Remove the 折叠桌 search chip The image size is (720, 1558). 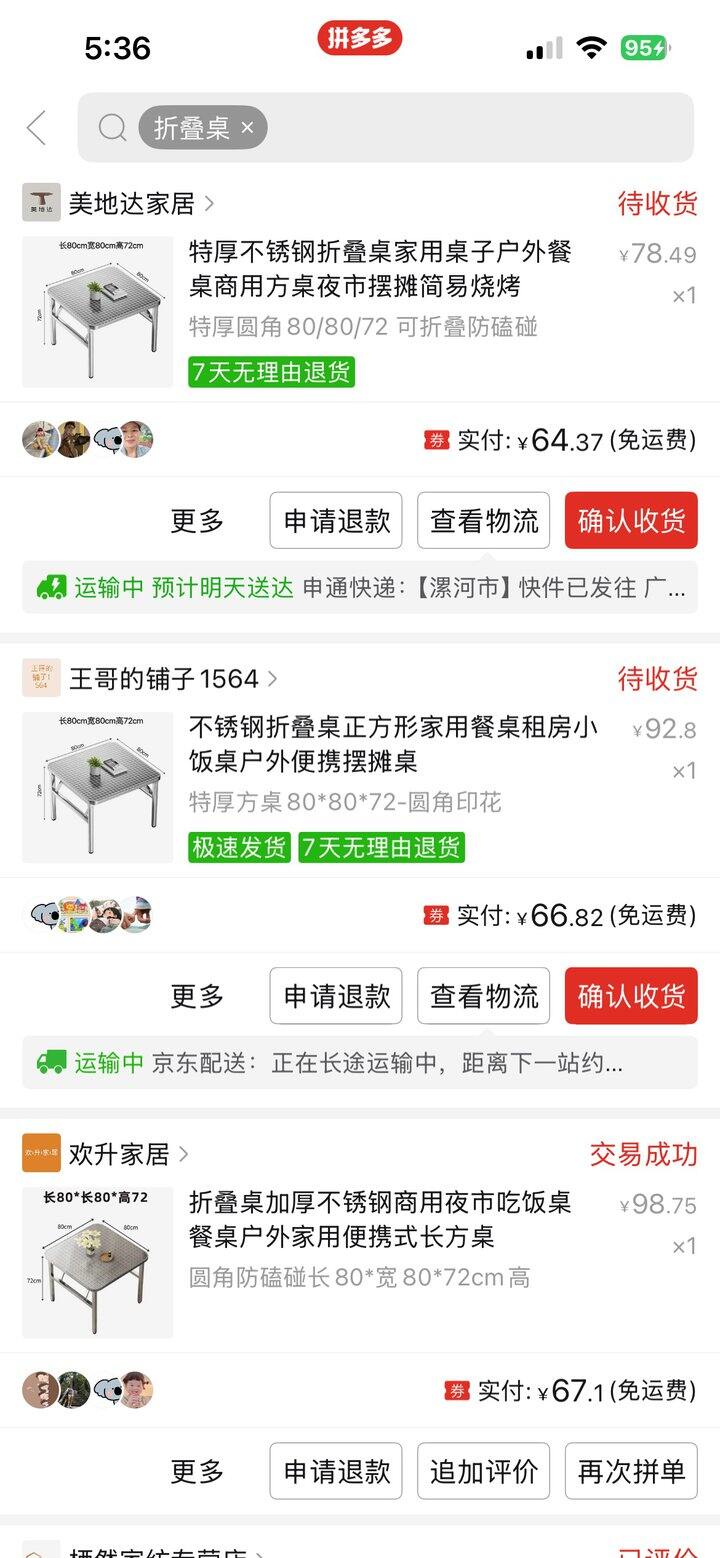point(248,128)
